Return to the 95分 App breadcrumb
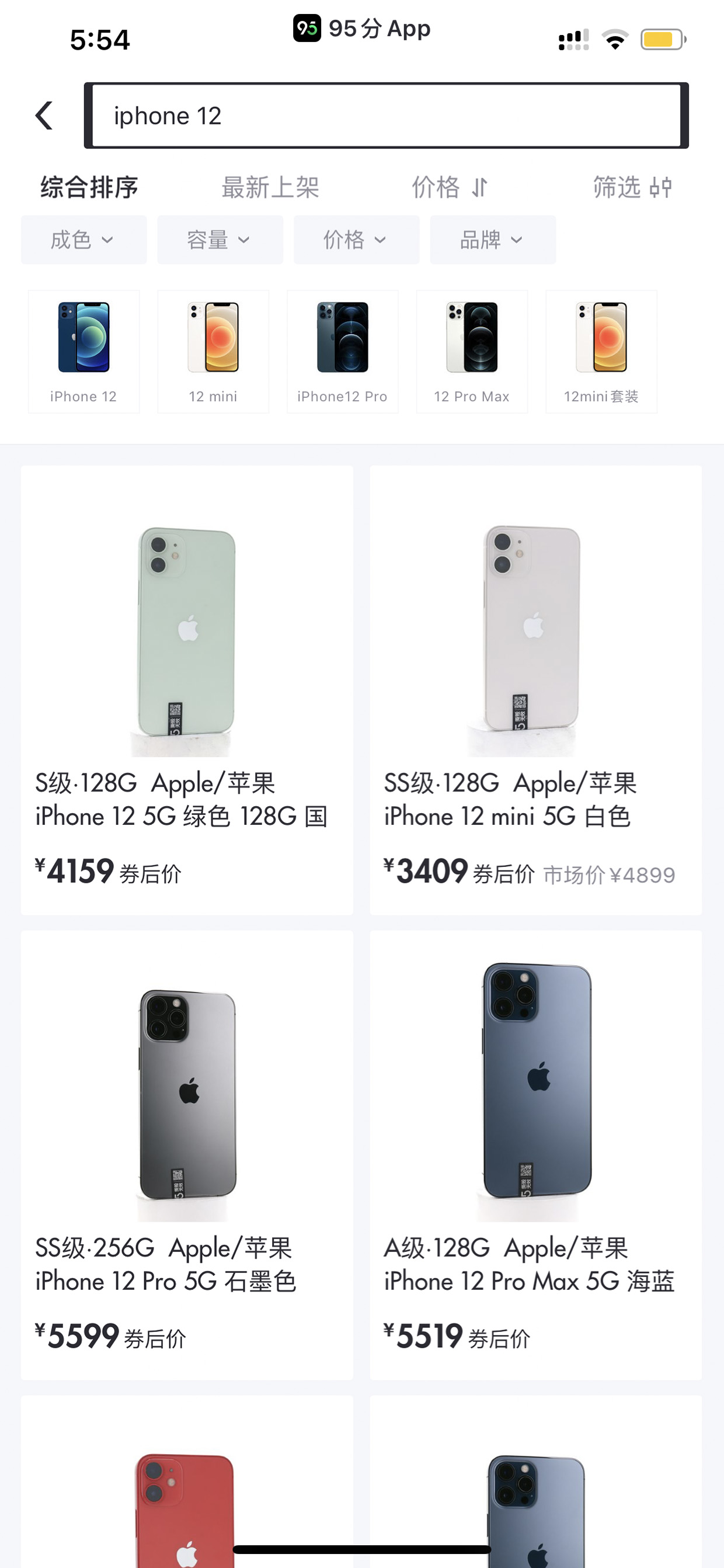 [362, 28]
